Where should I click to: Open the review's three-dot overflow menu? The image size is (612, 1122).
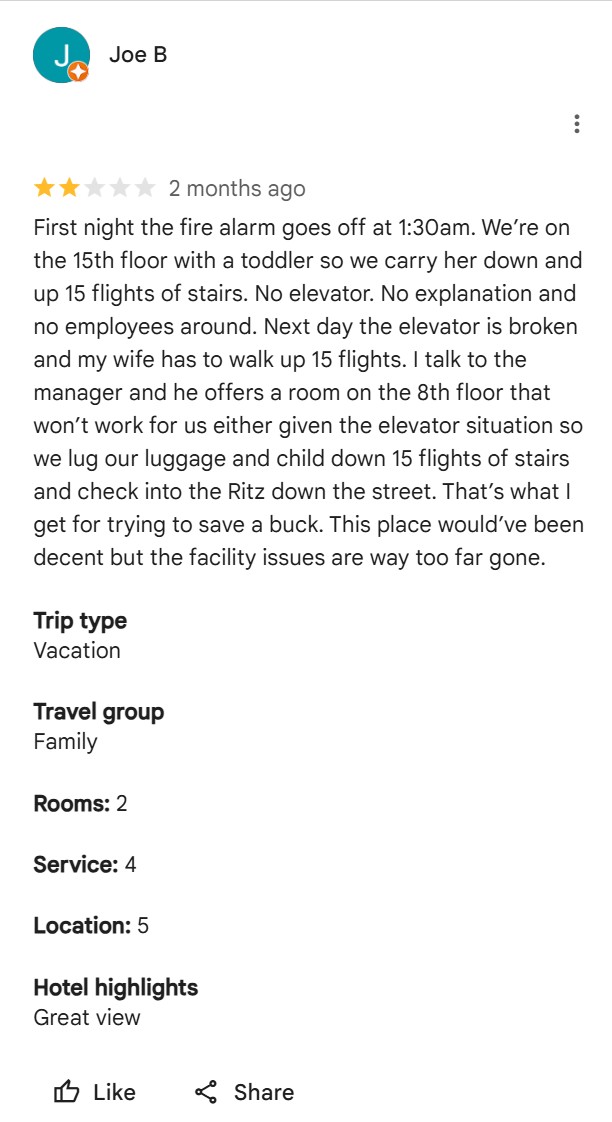(x=577, y=124)
